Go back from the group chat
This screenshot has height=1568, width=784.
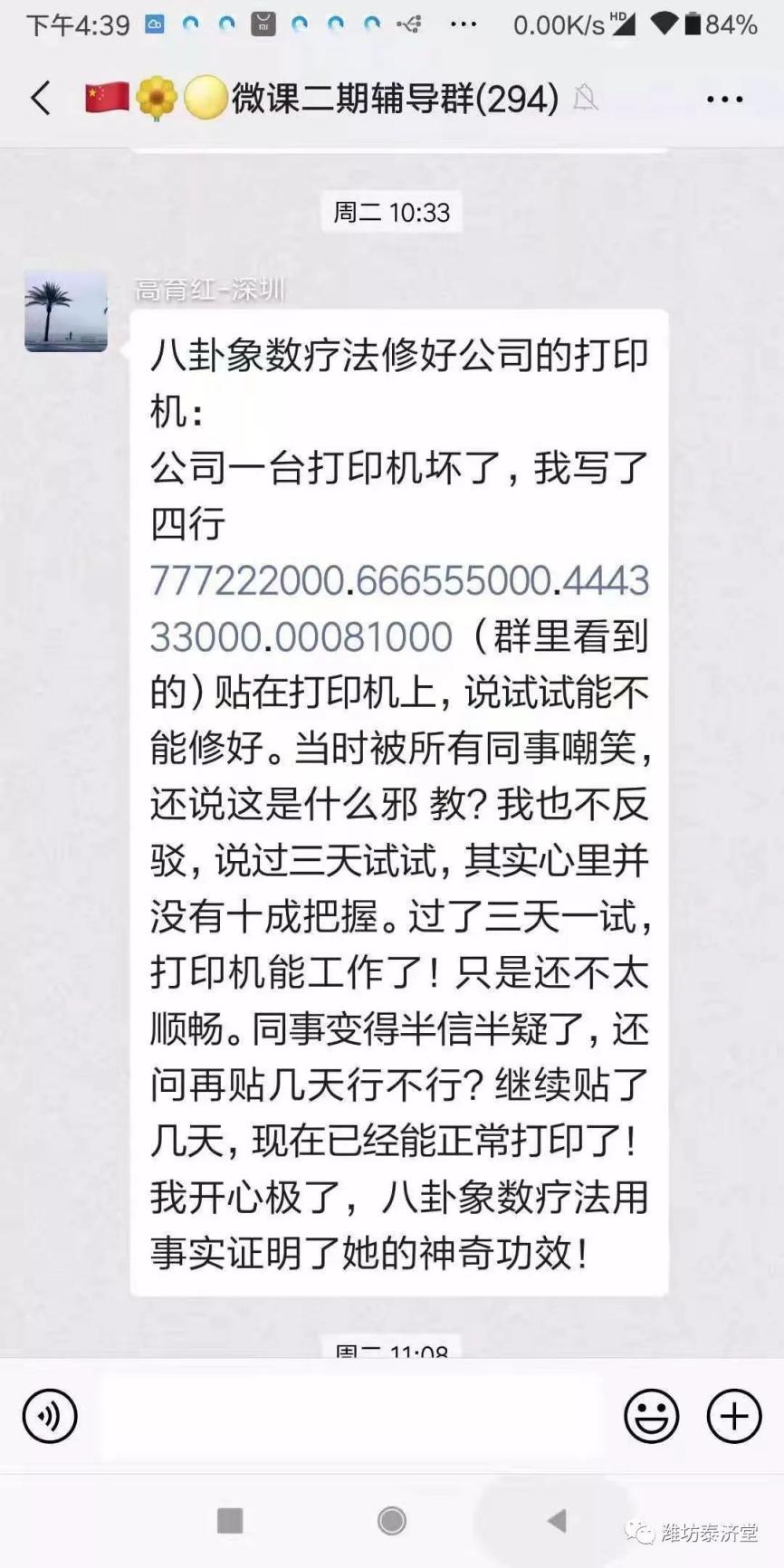42,98
